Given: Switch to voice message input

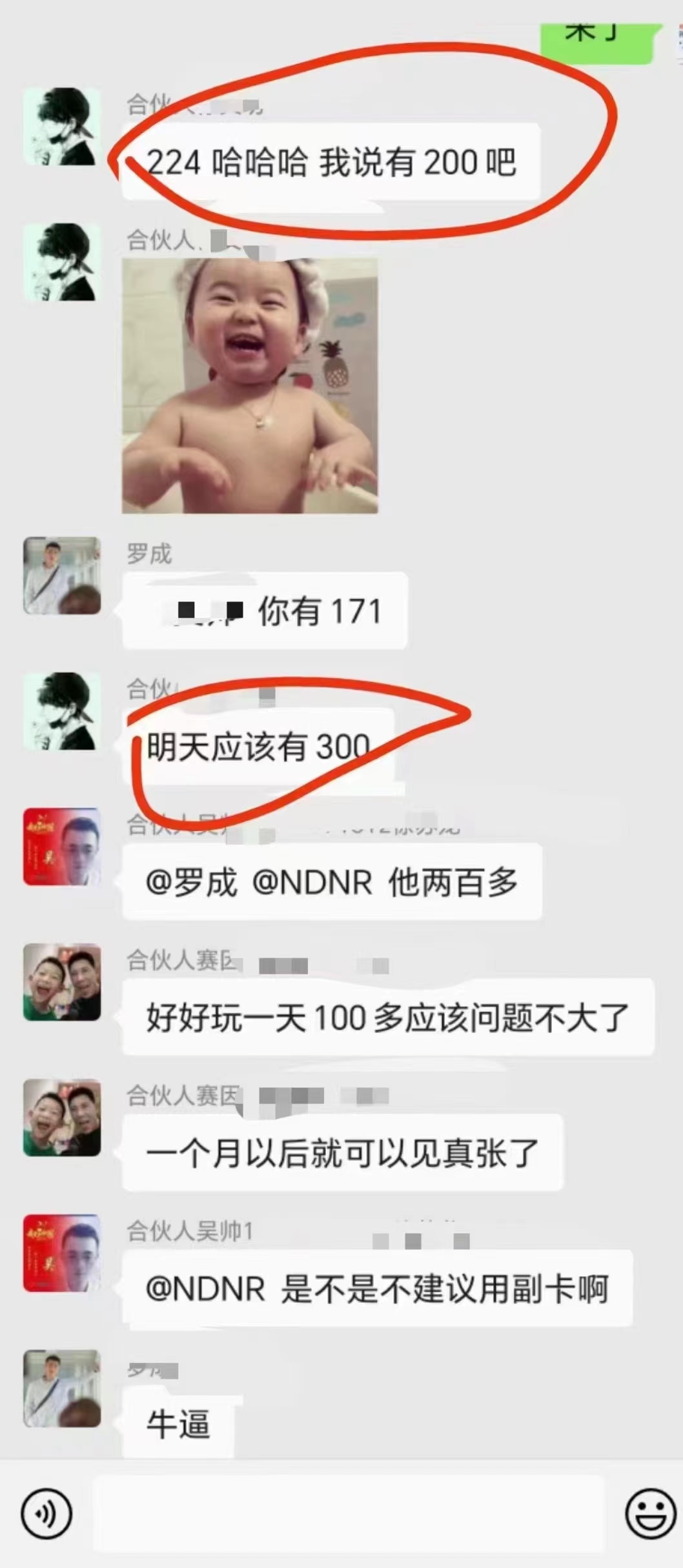Looking at the screenshot, I should [x=46, y=1513].
